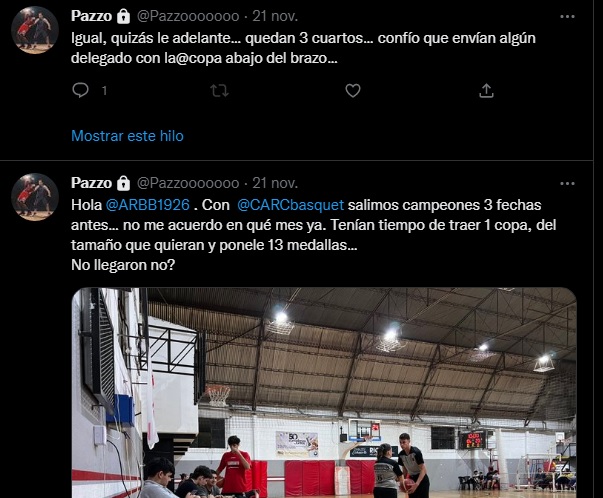Open the @ARBB1926 mention

[149, 205]
